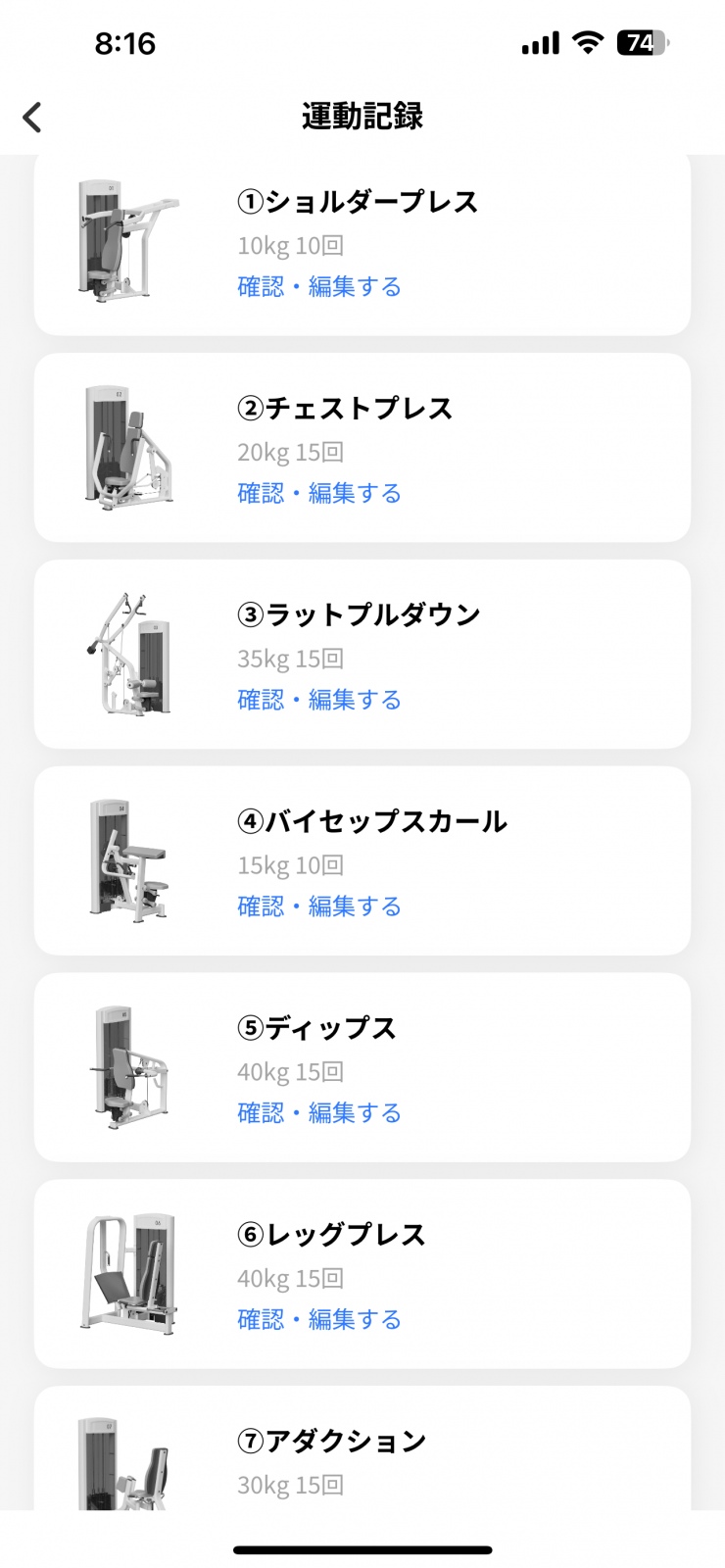725x1568 pixels.
Task: Select the ⑦アダクション exercise card
Action: [x=362, y=1448]
